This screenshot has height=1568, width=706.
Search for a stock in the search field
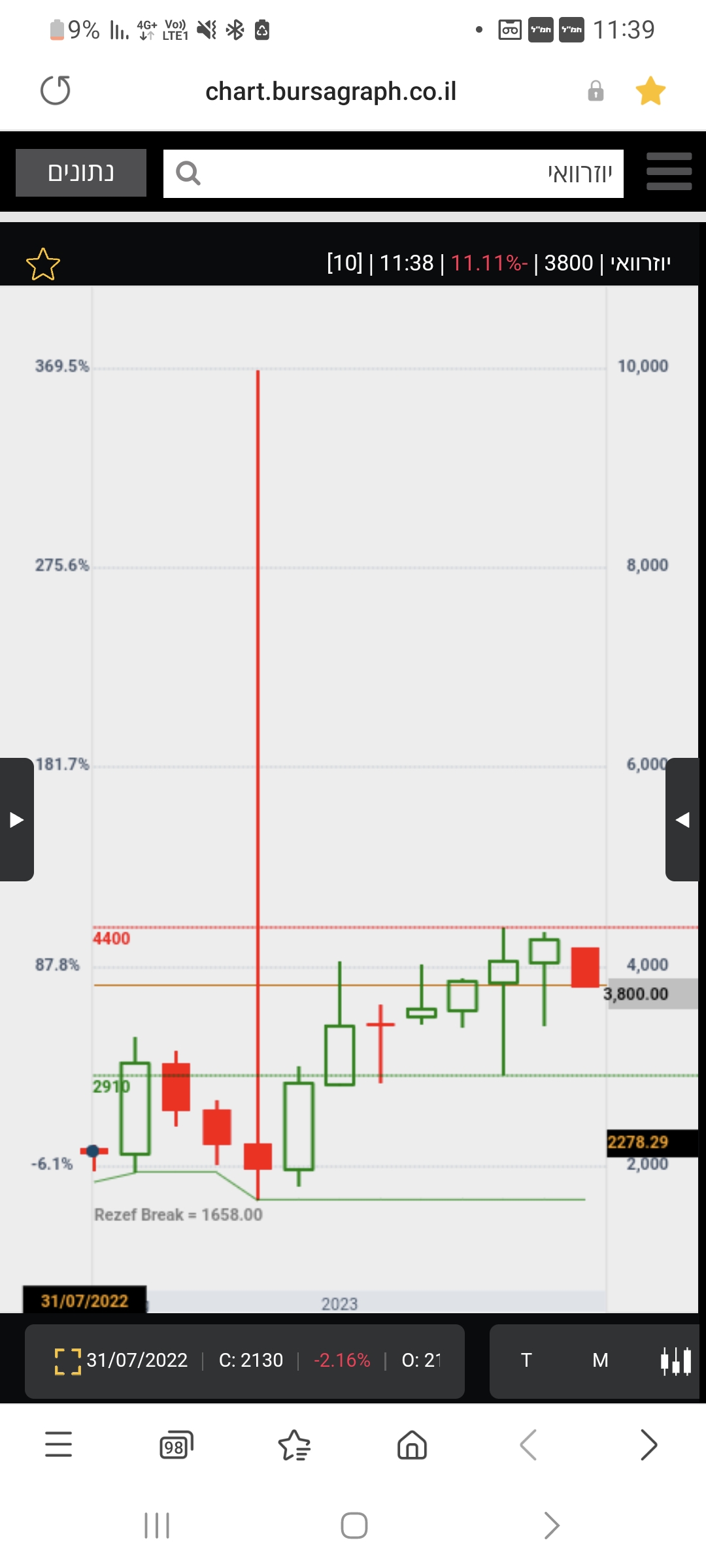[x=392, y=174]
